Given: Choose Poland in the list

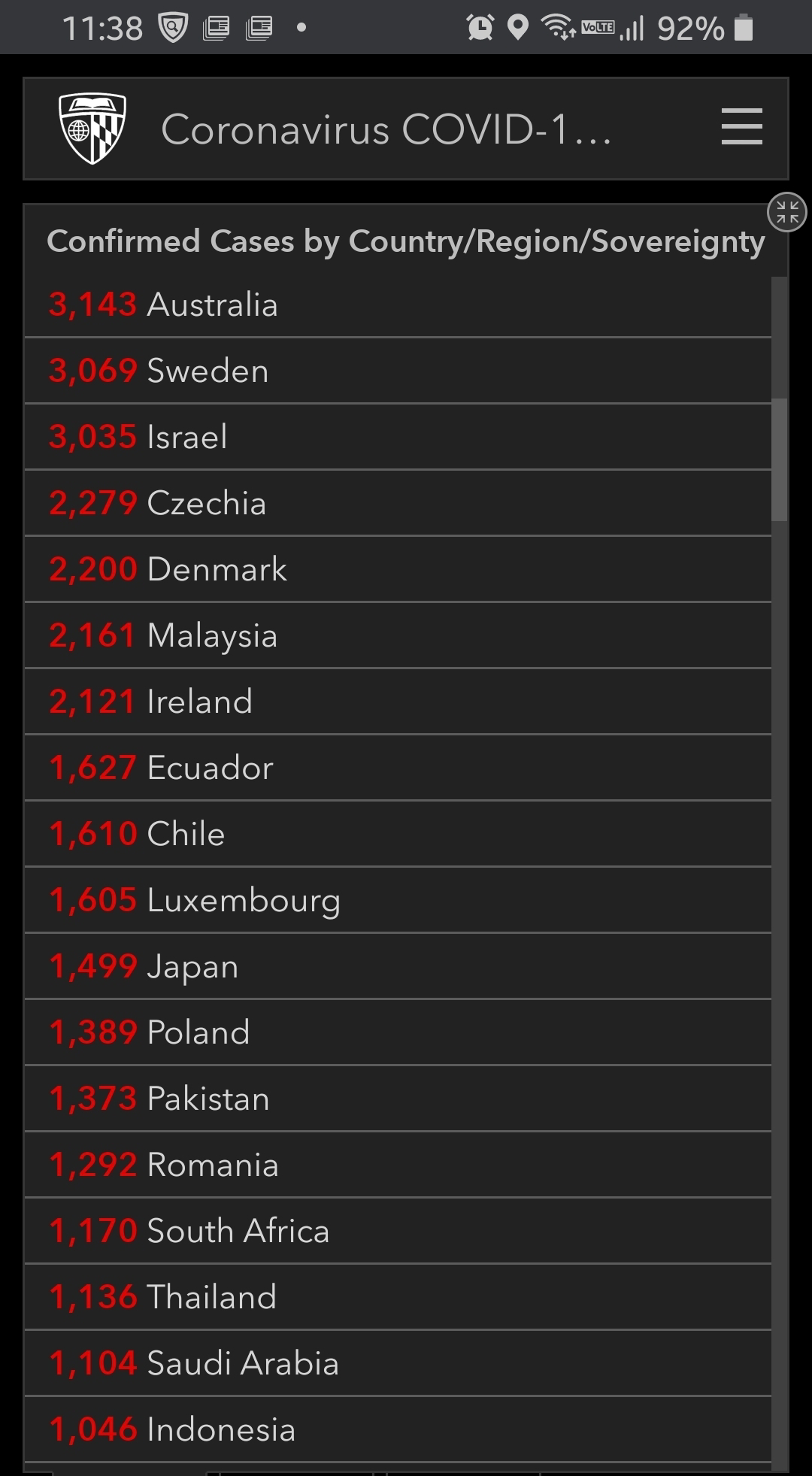Looking at the screenshot, I should pos(398,1032).
